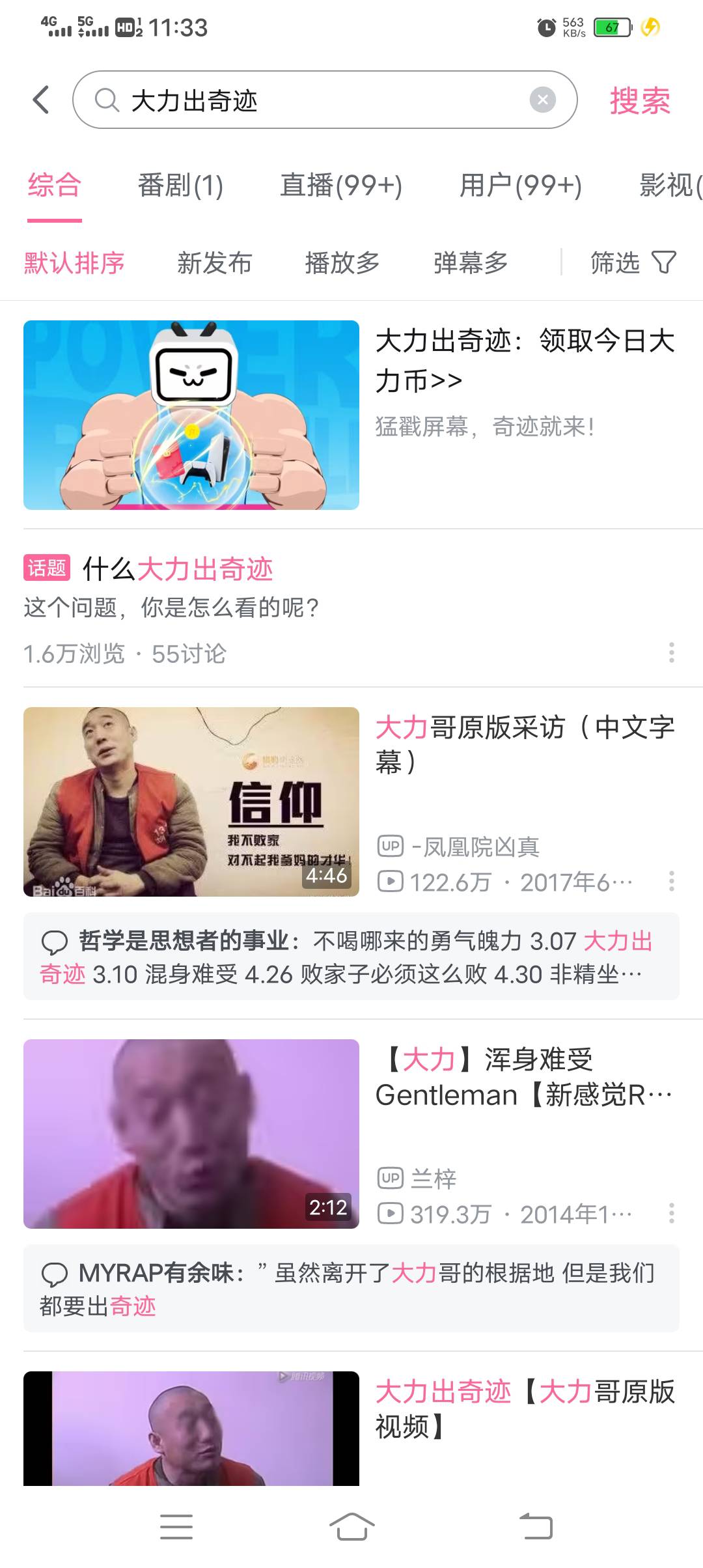Go back using the top-left arrow
The width and height of the screenshot is (703, 1568).
[x=41, y=100]
